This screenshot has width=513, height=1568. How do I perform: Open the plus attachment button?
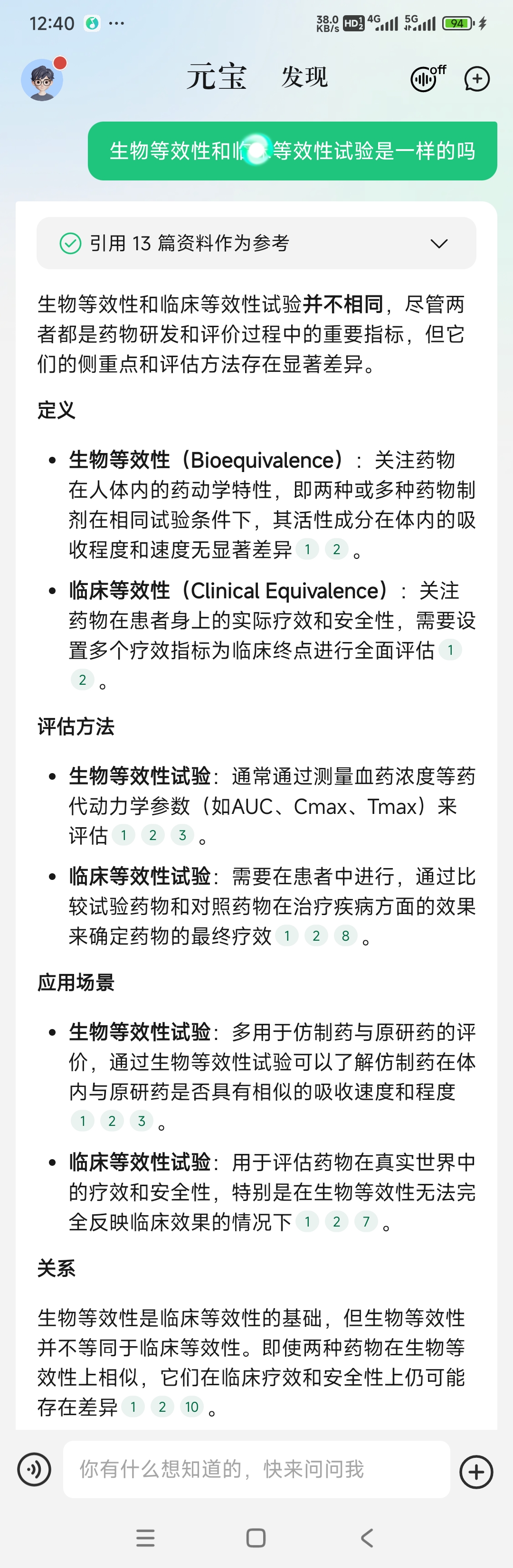[x=476, y=1472]
